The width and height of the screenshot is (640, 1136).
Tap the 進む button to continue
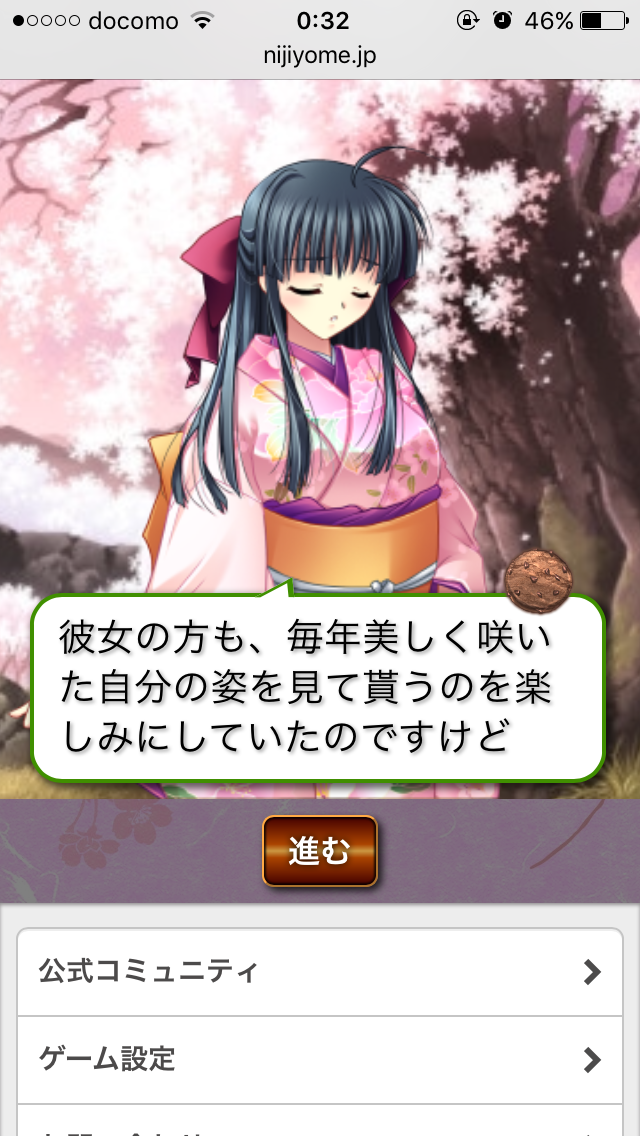[x=320, y=851]
